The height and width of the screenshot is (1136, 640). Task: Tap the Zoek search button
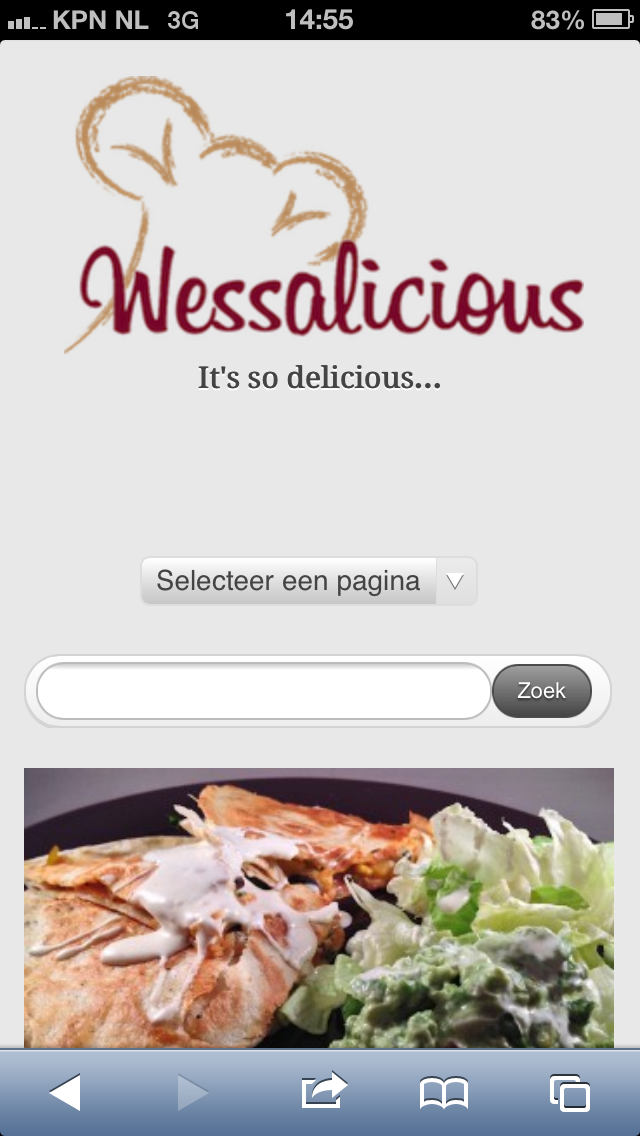click(541, 691)
